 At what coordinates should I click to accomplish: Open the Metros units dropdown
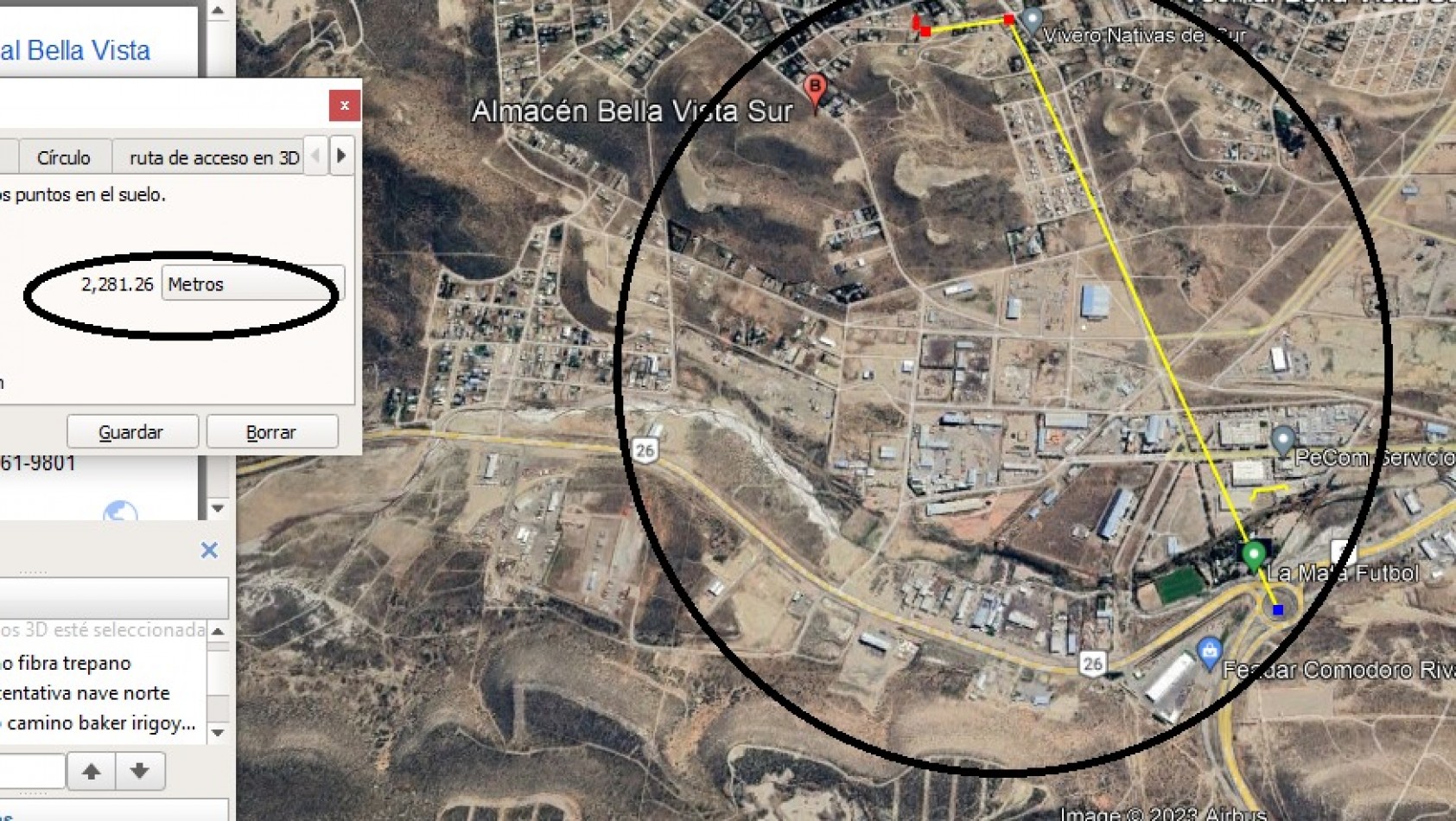(x=252, y=283)
